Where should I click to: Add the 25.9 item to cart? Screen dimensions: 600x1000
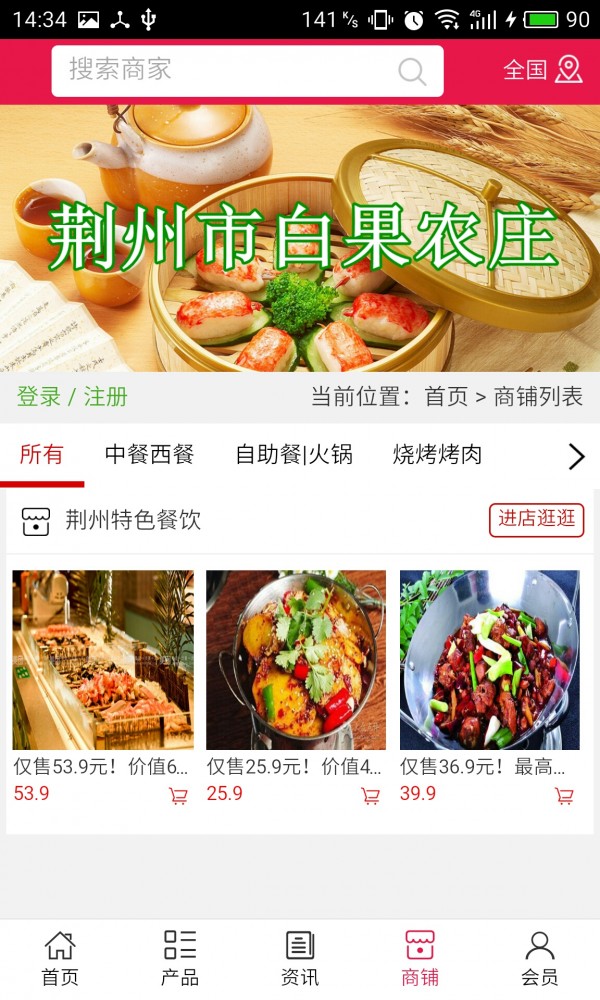click(x=370, y=796)
